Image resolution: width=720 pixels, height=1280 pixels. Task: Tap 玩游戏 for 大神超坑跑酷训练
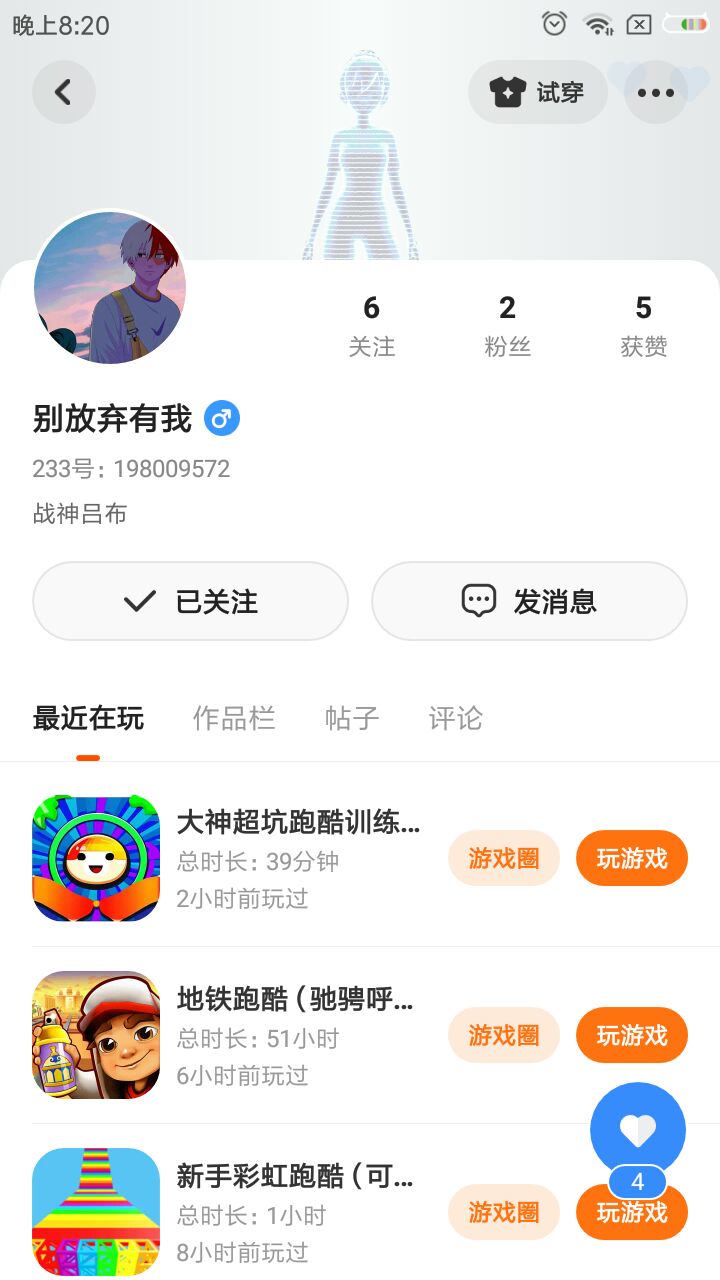(x=632, y=858)
